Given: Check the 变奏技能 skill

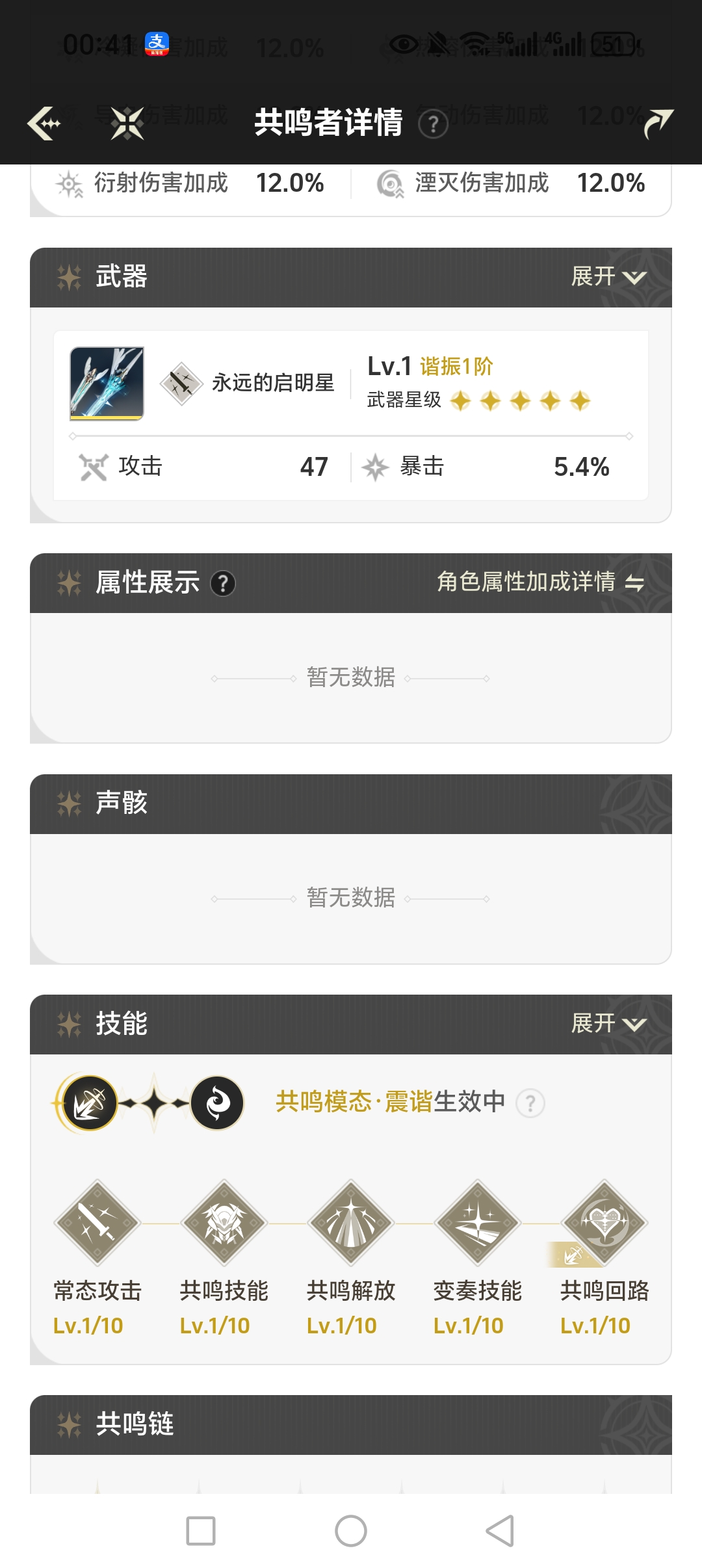Looking at the screenshot, I should click(478, 1223).
